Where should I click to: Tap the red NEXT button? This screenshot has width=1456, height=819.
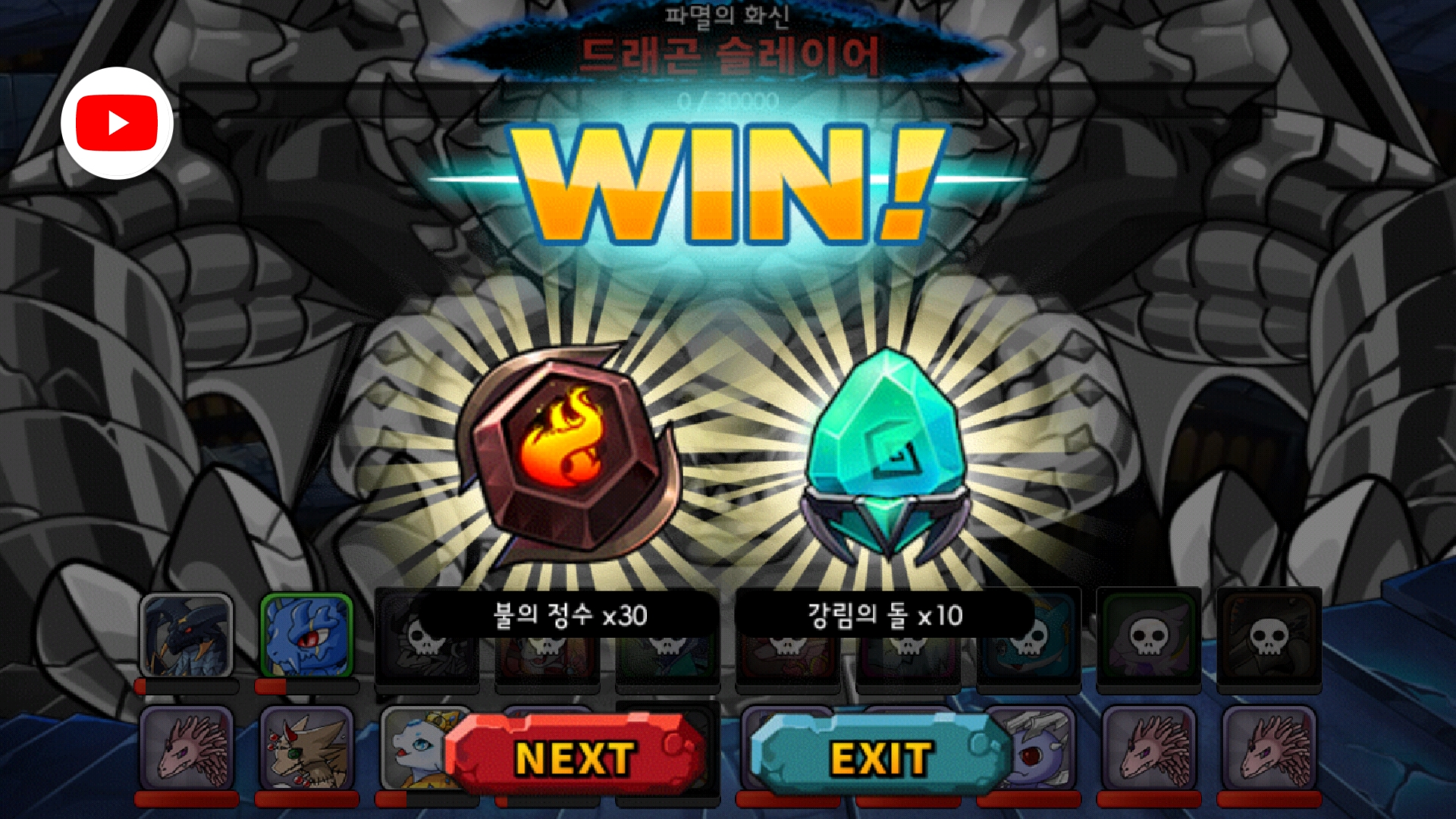pyautogui.click(x=575, y=756)
